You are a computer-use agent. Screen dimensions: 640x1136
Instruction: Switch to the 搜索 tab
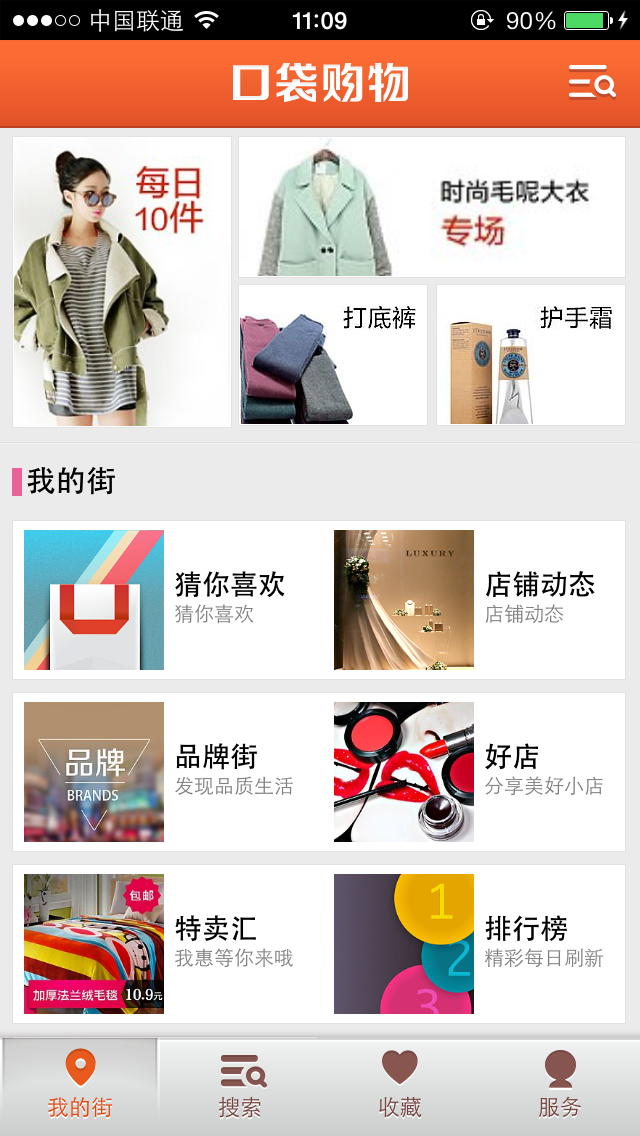point(240,1086)
